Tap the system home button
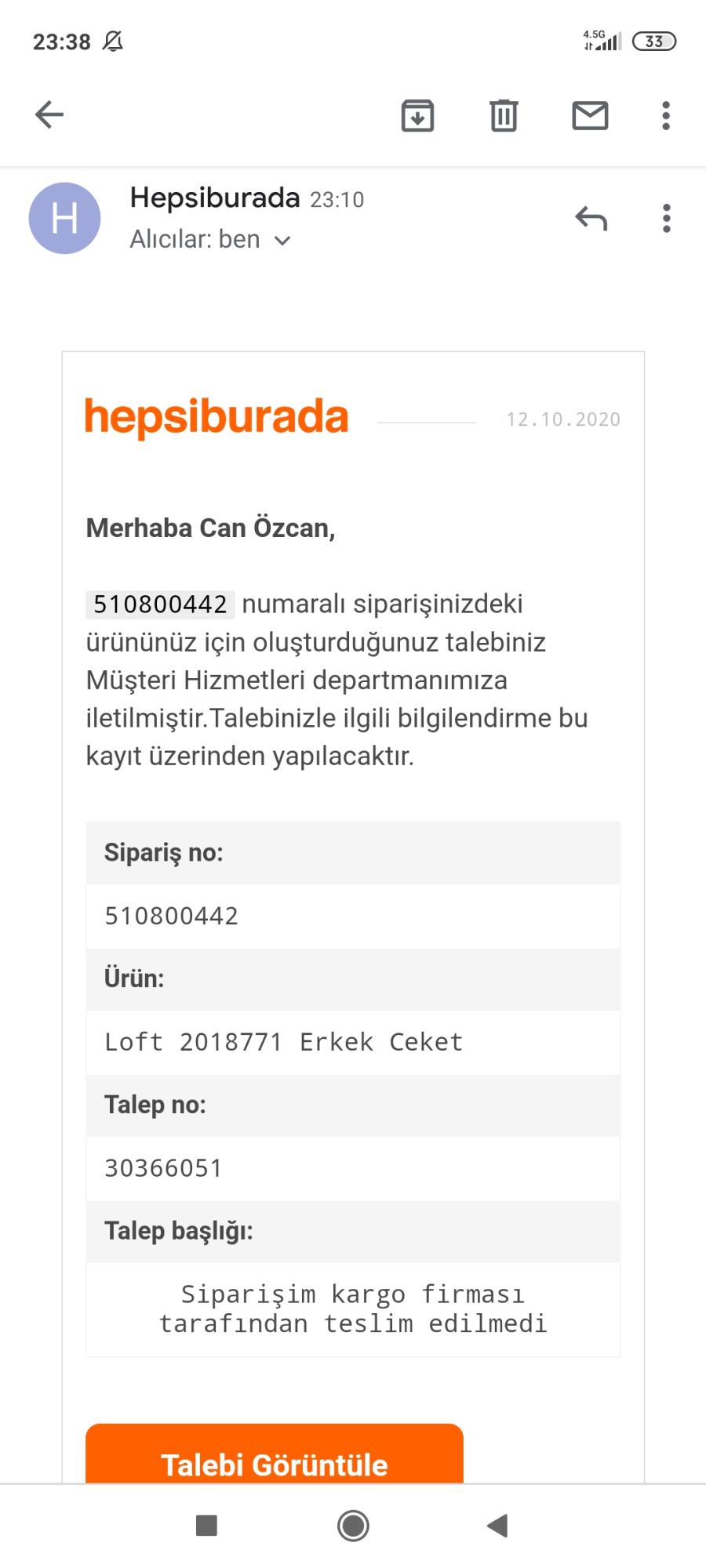This screenshot has width=706, height=1568. click(353, 1526)
